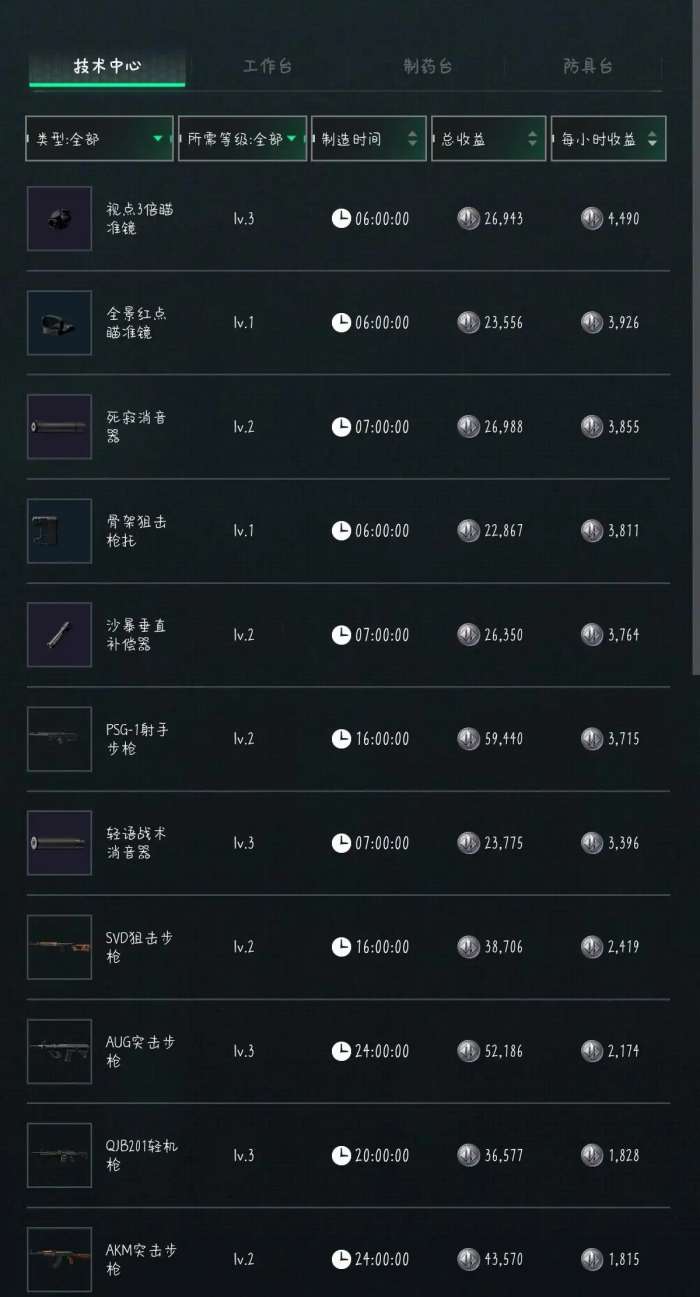Screen dimensions: 700x1297
Task: Sort the list by 总收益
Action: [488, 139]
